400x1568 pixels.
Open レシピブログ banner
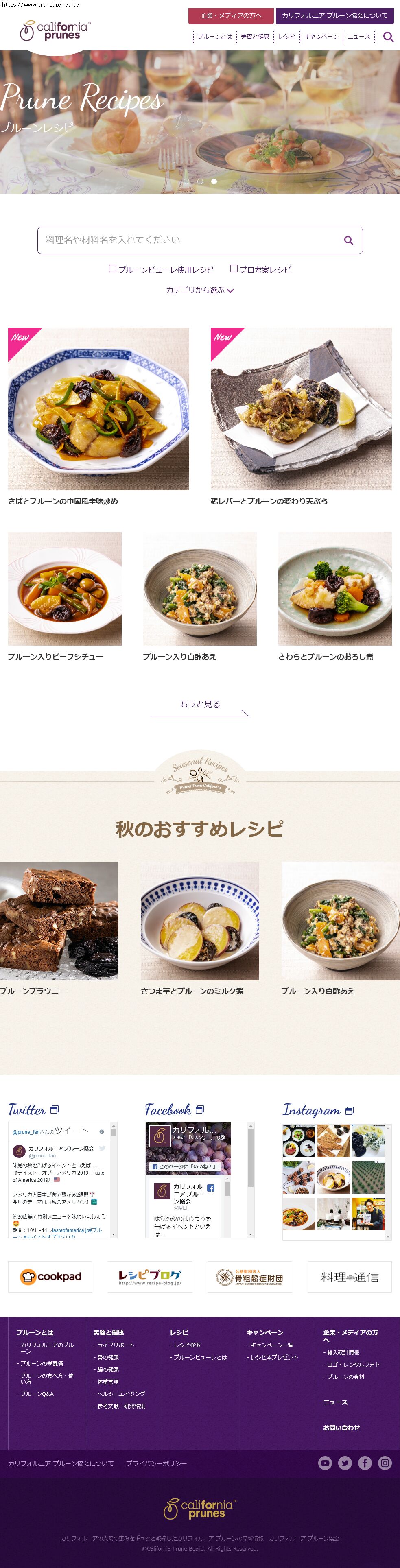[x=150, y=1276]
